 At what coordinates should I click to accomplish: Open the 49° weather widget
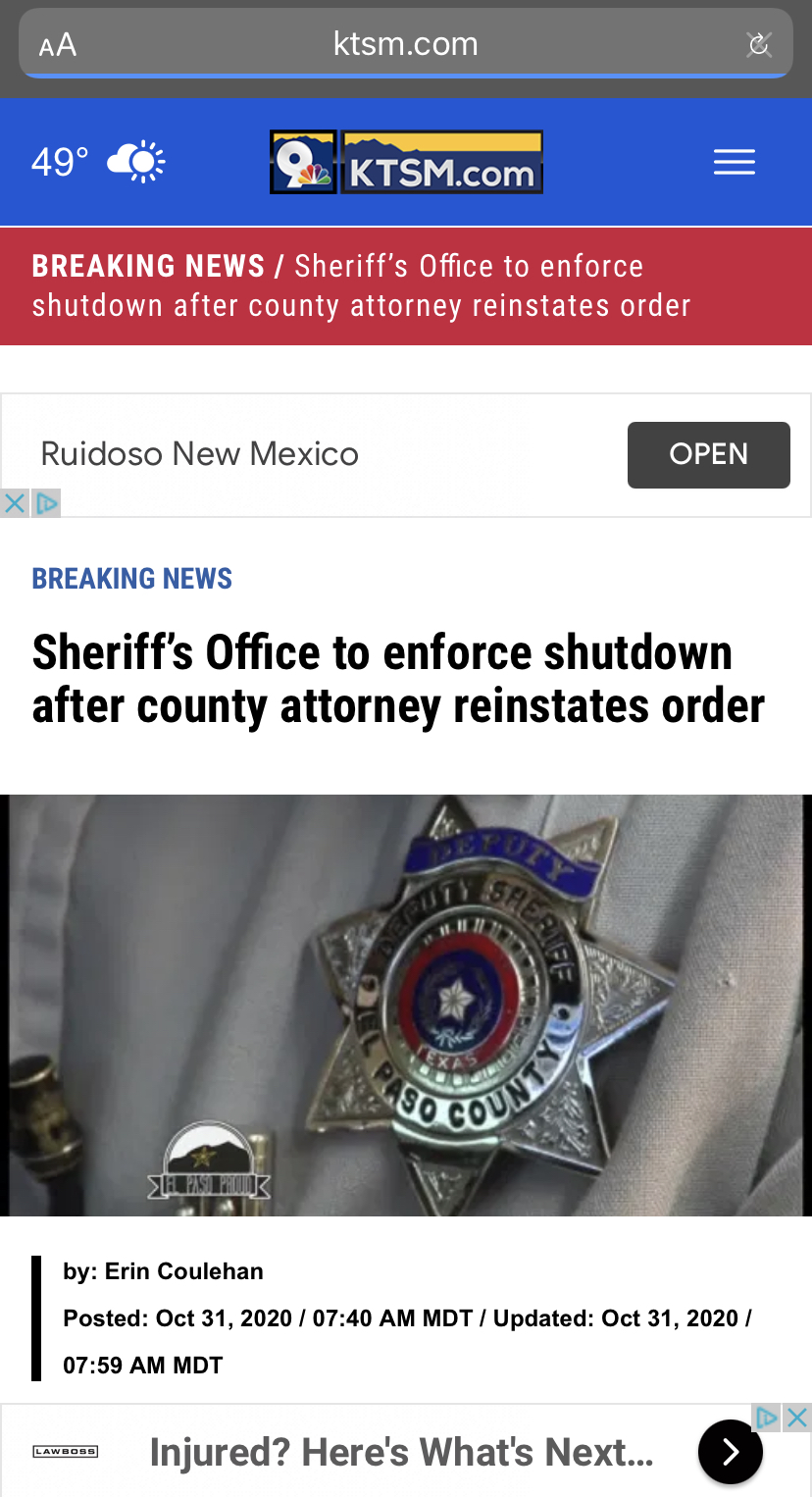(98, 162)
